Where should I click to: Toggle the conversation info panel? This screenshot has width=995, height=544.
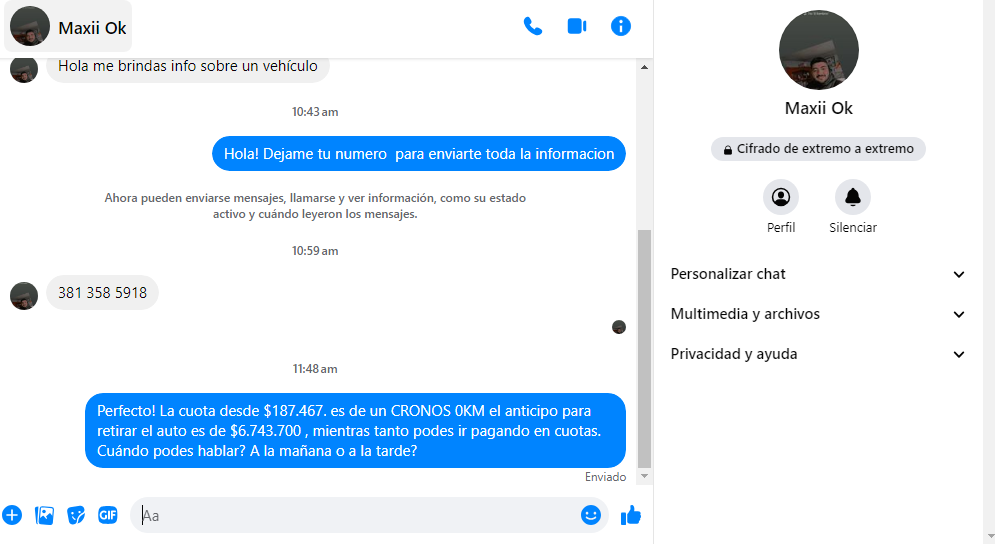(x=621, y=27)
